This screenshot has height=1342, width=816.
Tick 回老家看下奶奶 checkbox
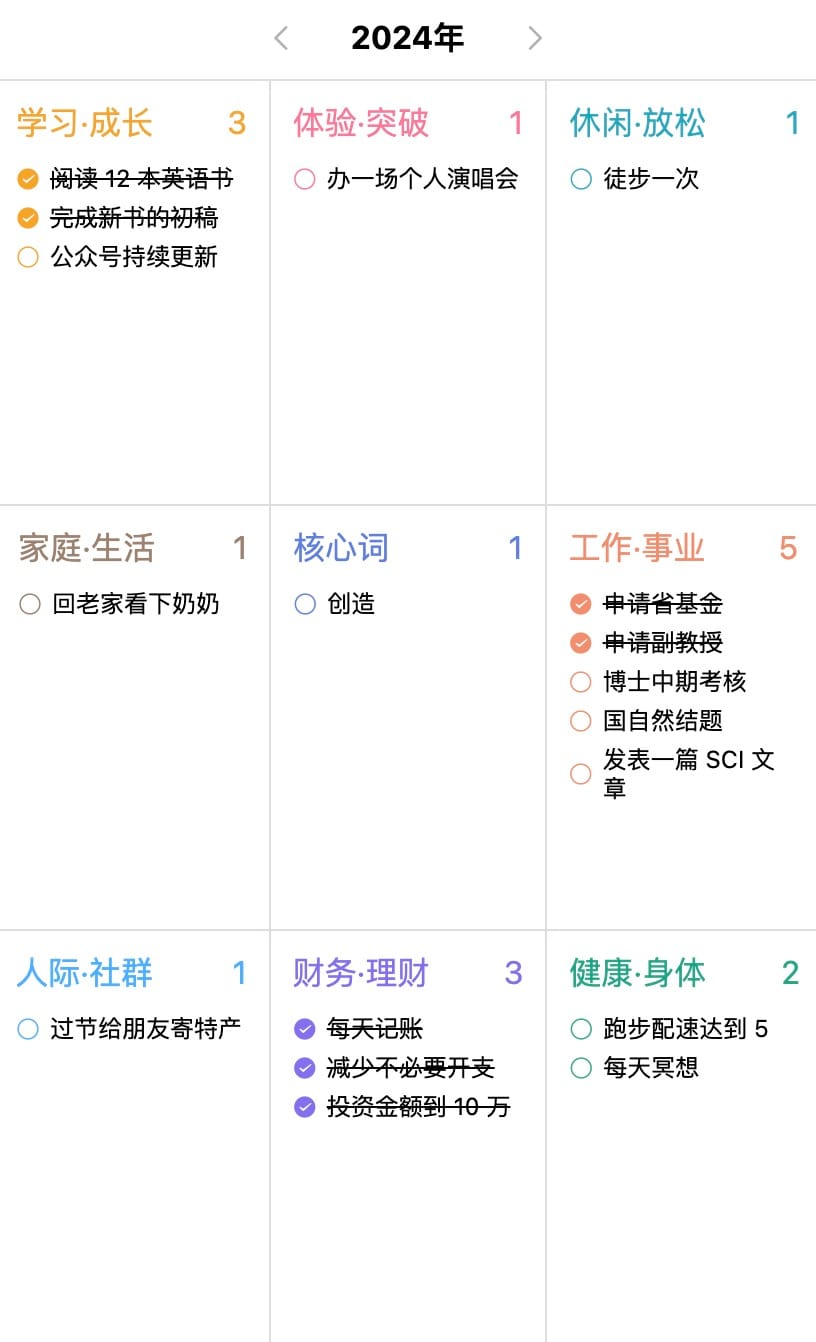(30, 604)
